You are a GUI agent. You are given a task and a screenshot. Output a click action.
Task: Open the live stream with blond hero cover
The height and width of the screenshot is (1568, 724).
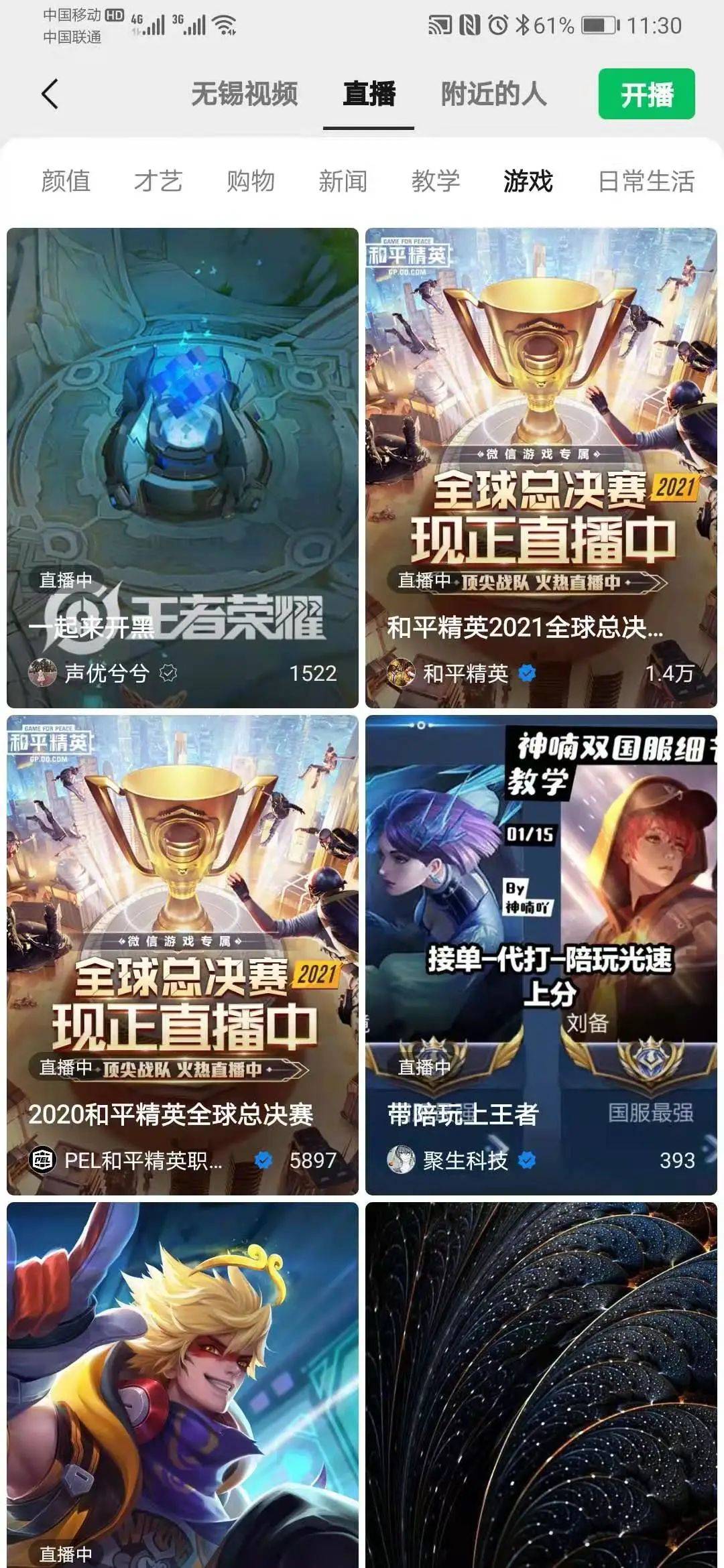click(x=182, y=1387)
